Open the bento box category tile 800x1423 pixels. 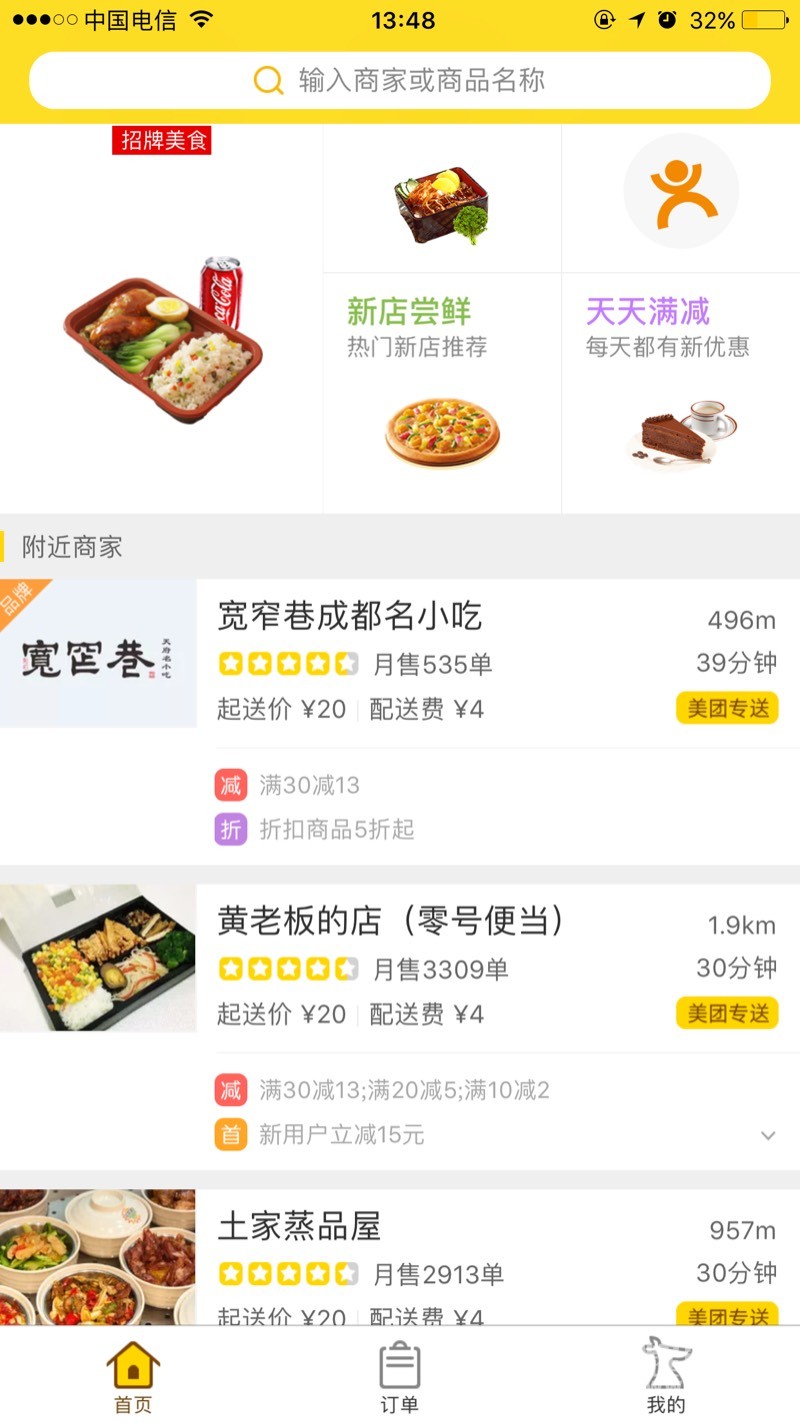coord(442,200)
